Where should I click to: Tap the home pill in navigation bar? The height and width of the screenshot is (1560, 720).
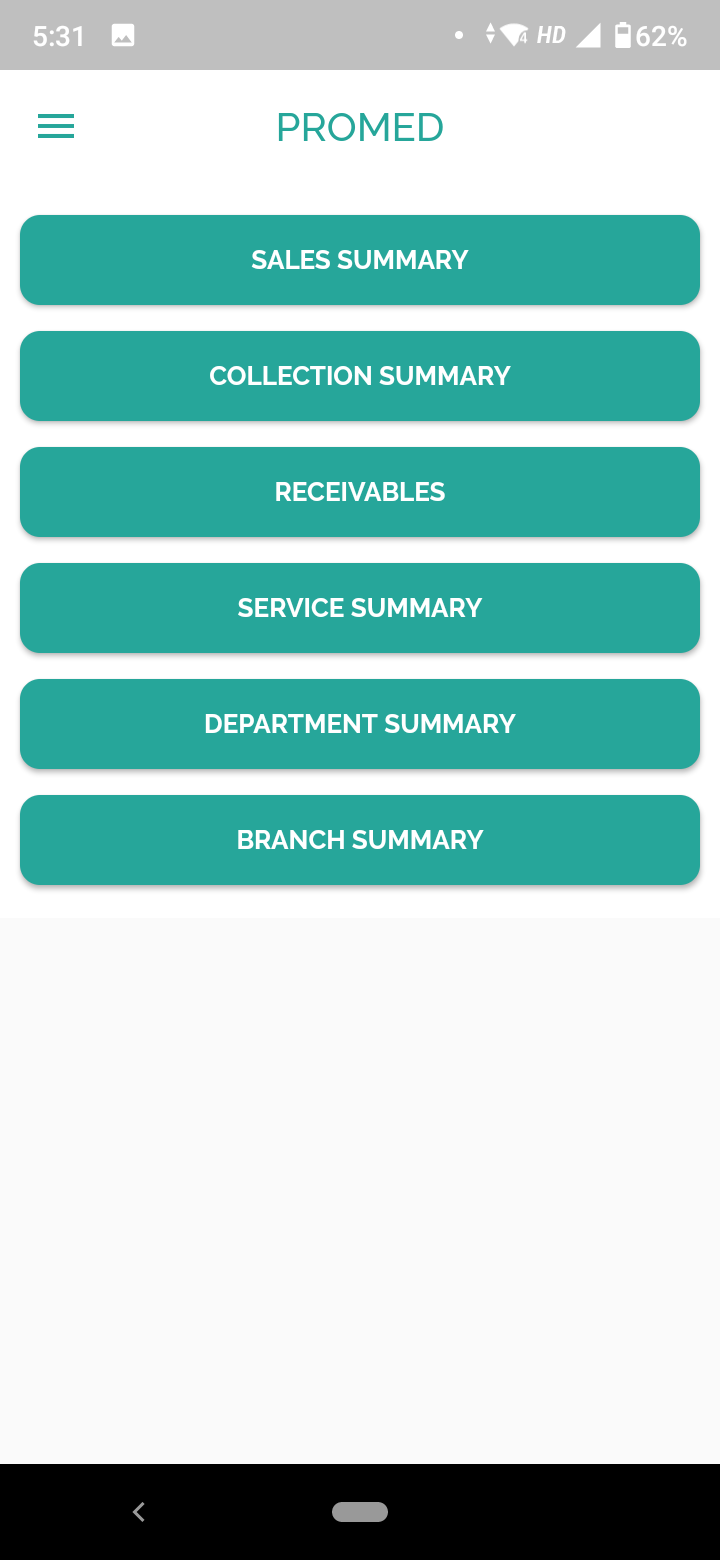(360, 1512)
